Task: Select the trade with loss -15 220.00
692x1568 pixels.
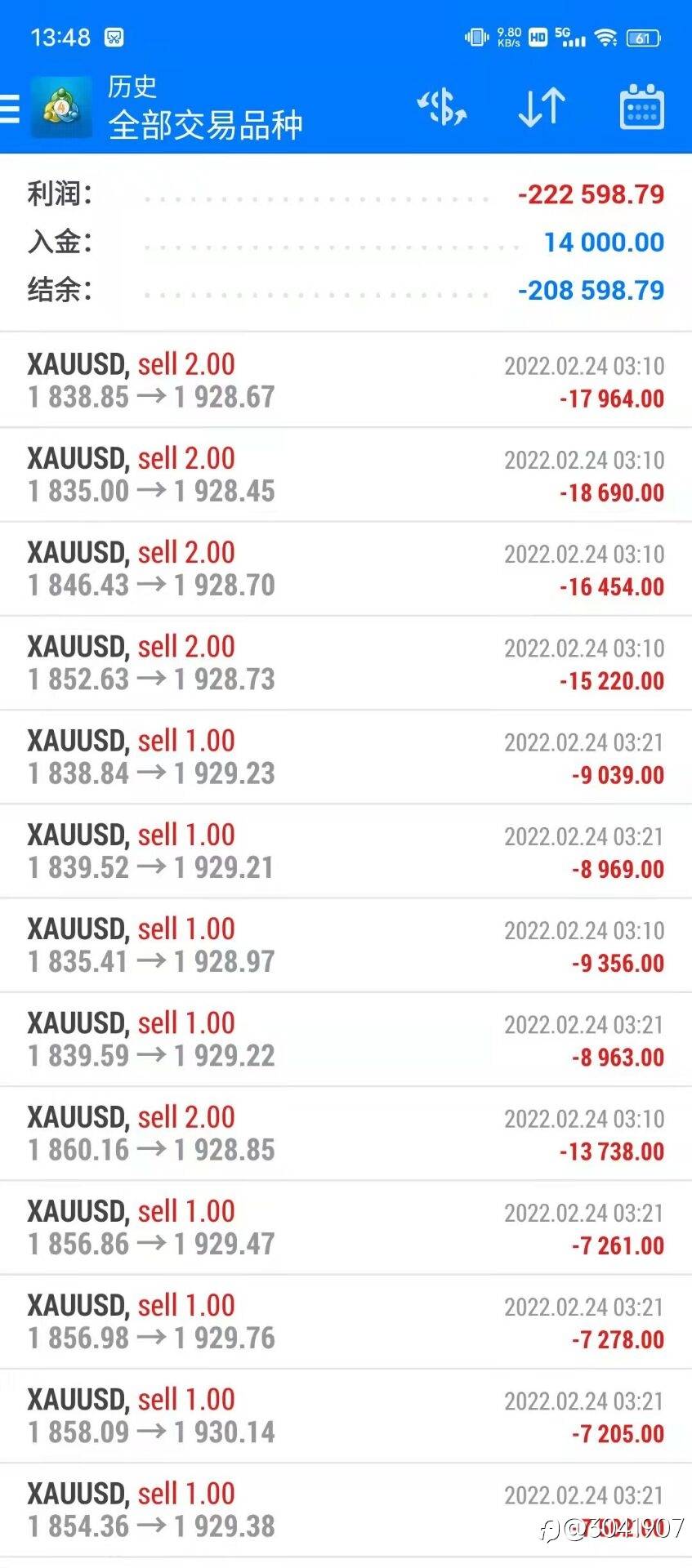Action: pos(346,662)
